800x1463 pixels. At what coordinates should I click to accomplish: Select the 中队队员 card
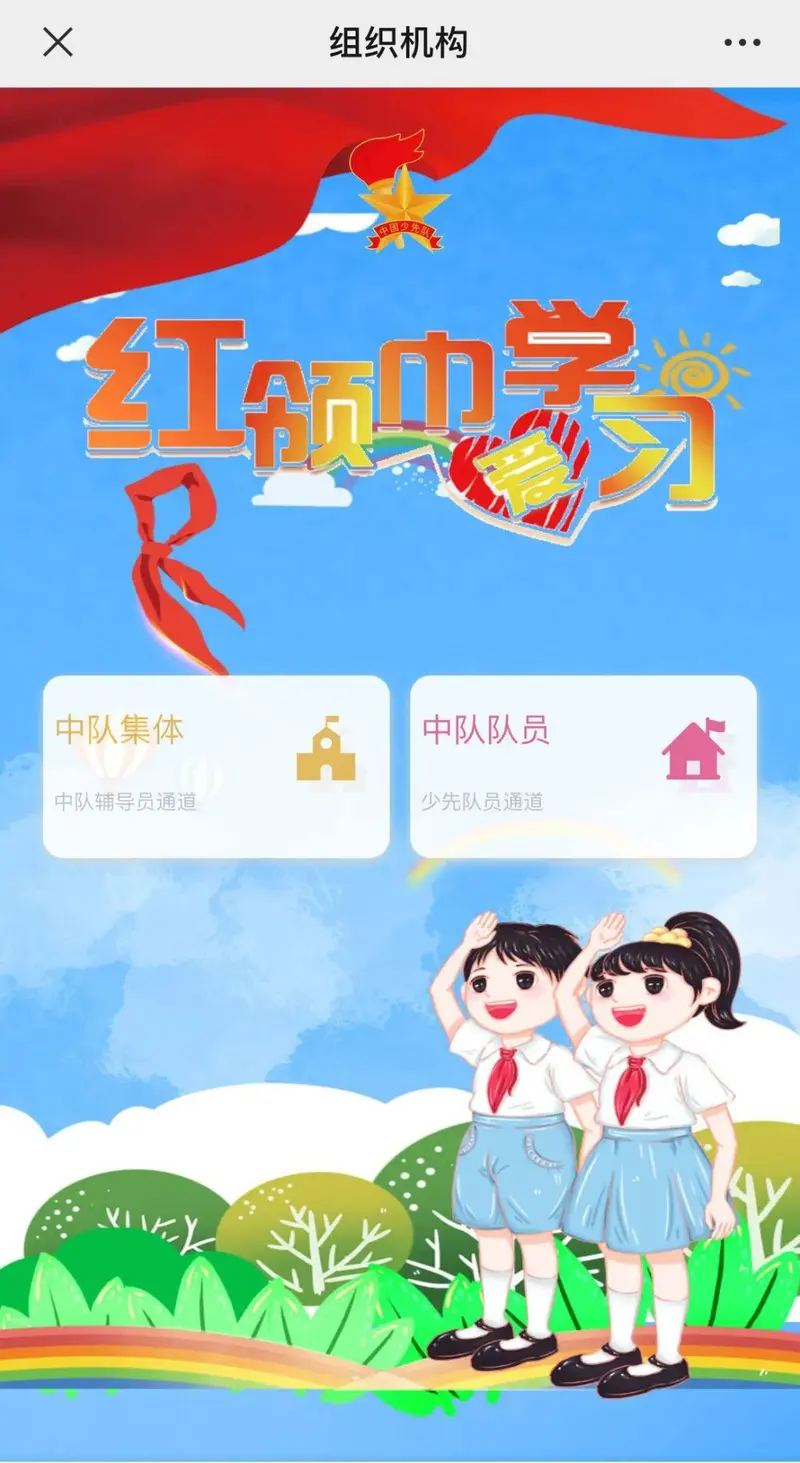click(x=583, y=766)
